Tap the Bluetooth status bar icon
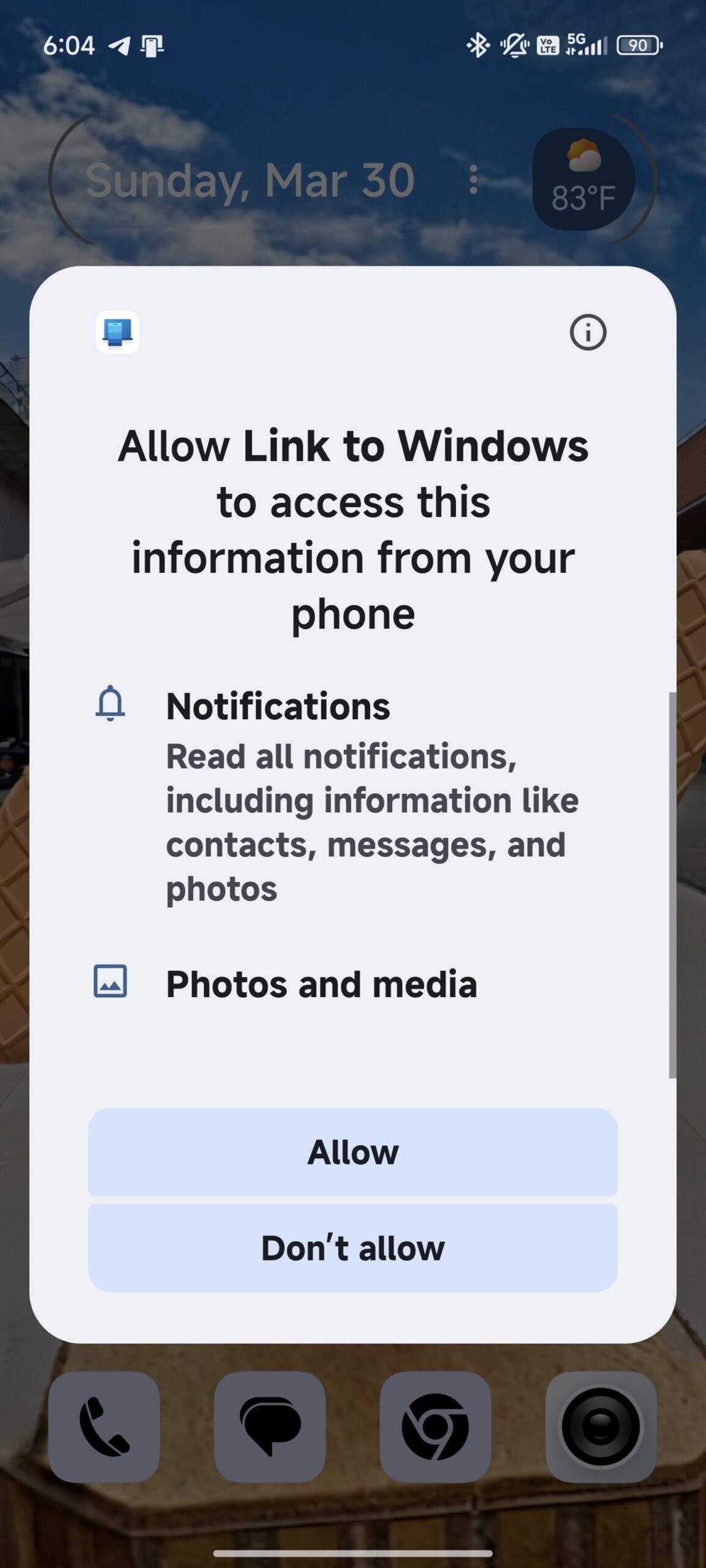Viewport: 706px width, 1568px height. pyautogui.click(x=477, y=45)
